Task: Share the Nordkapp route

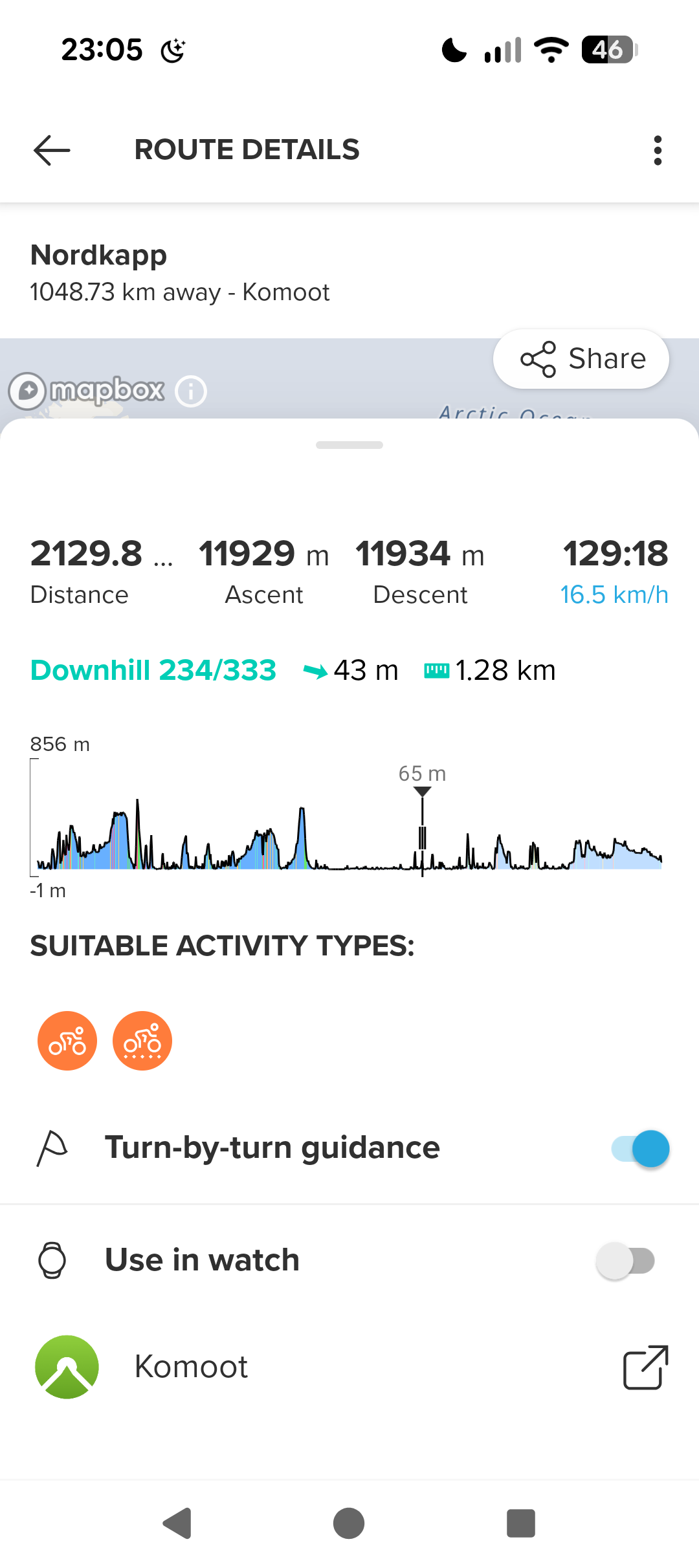Action: coord(581,359)
